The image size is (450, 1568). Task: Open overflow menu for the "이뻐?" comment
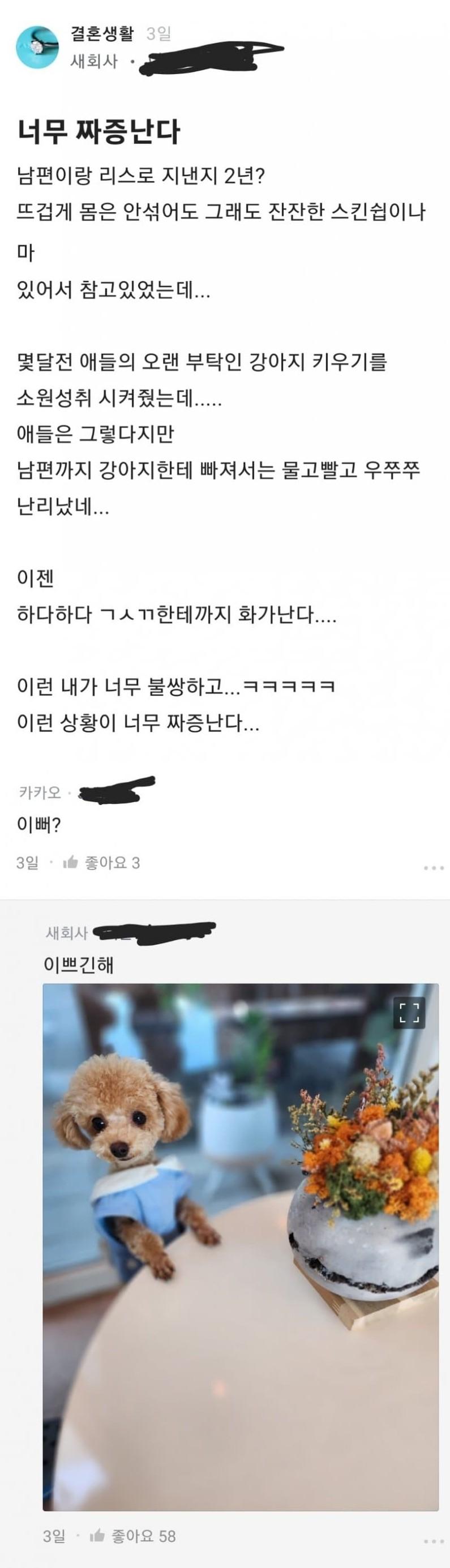[433, 867]
